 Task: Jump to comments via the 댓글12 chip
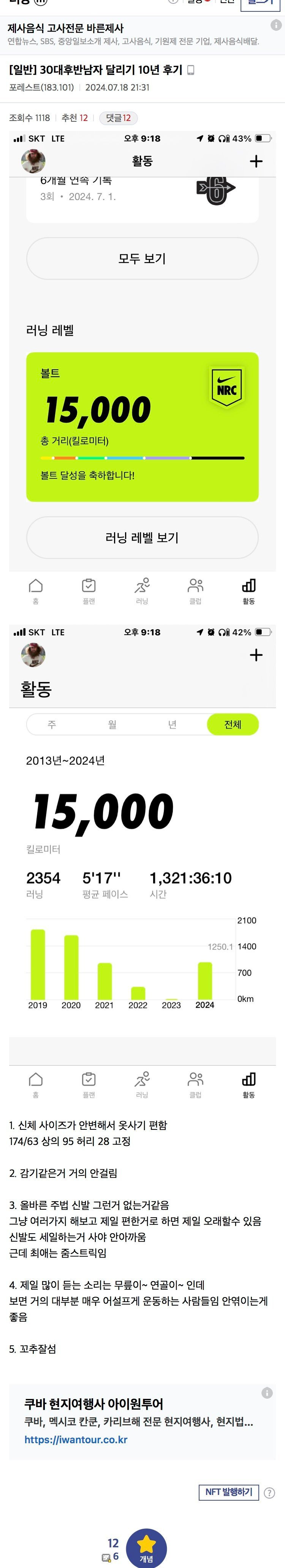pyautogui.click(x=118, y=118)
